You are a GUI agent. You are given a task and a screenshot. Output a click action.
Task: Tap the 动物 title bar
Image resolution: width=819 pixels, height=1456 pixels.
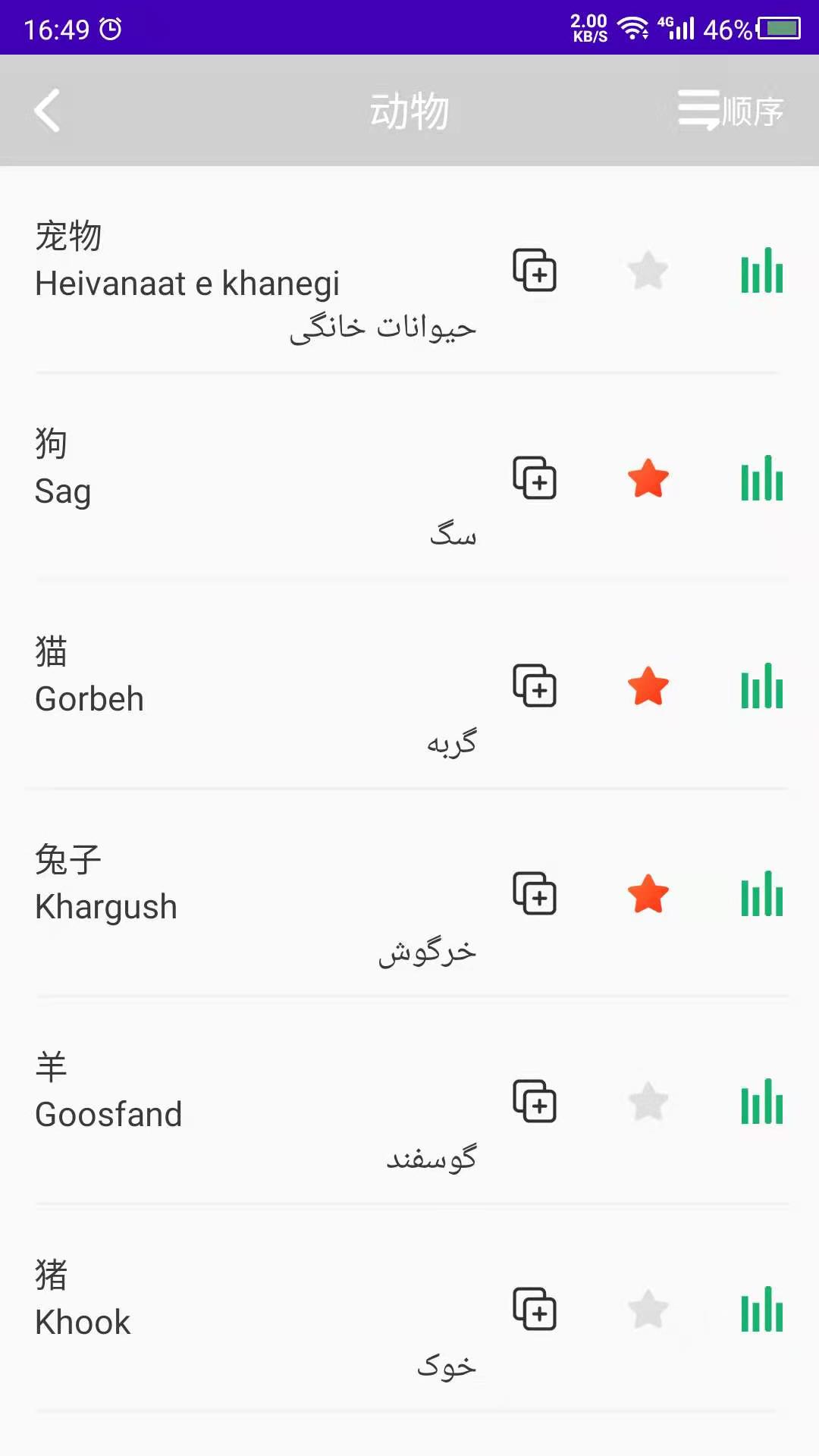point(409,111)
